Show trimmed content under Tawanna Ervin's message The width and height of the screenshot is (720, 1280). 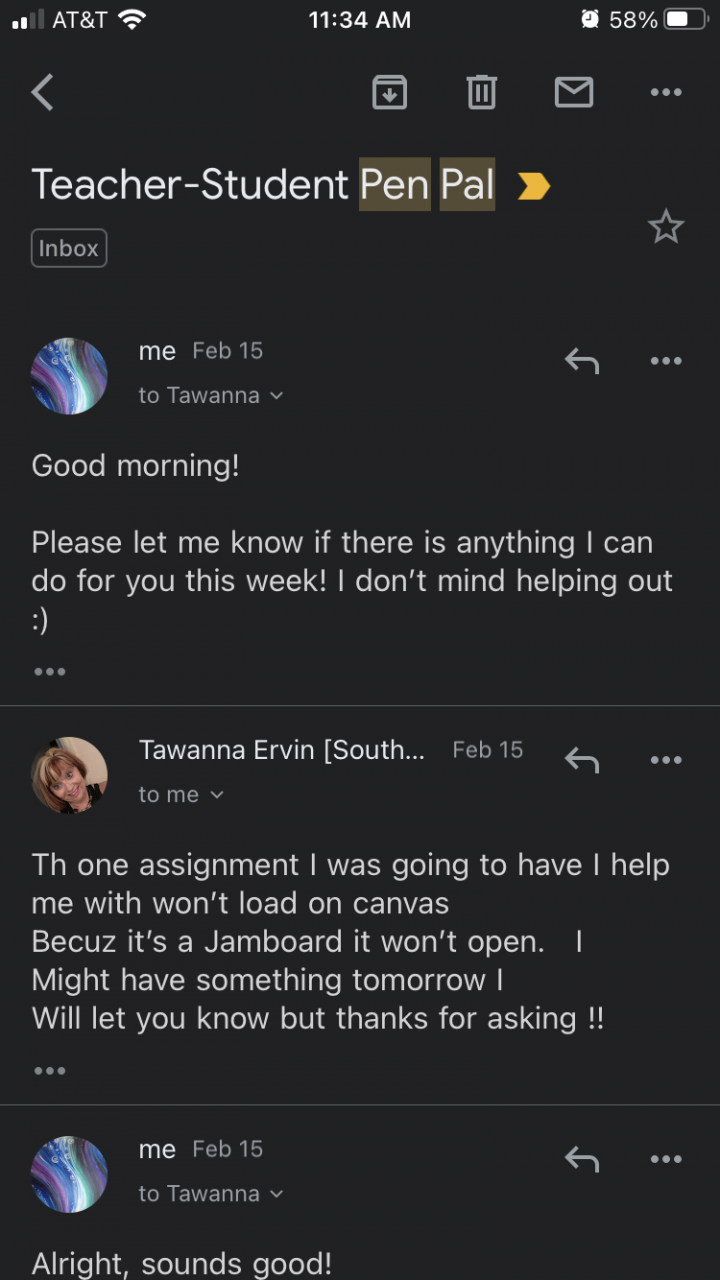click(x=49, y=1070)
